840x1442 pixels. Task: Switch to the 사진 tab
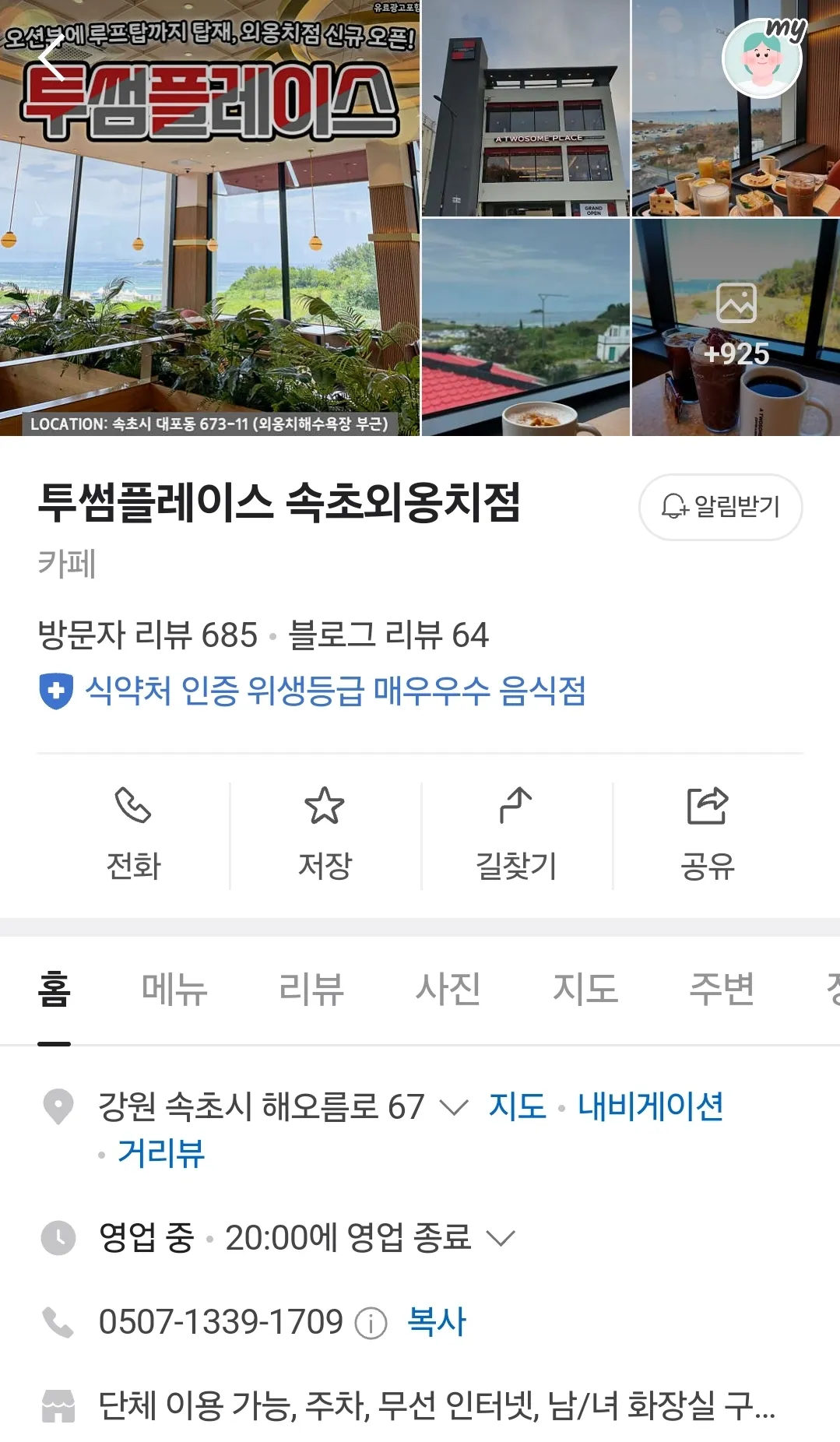tap(448, 989)
